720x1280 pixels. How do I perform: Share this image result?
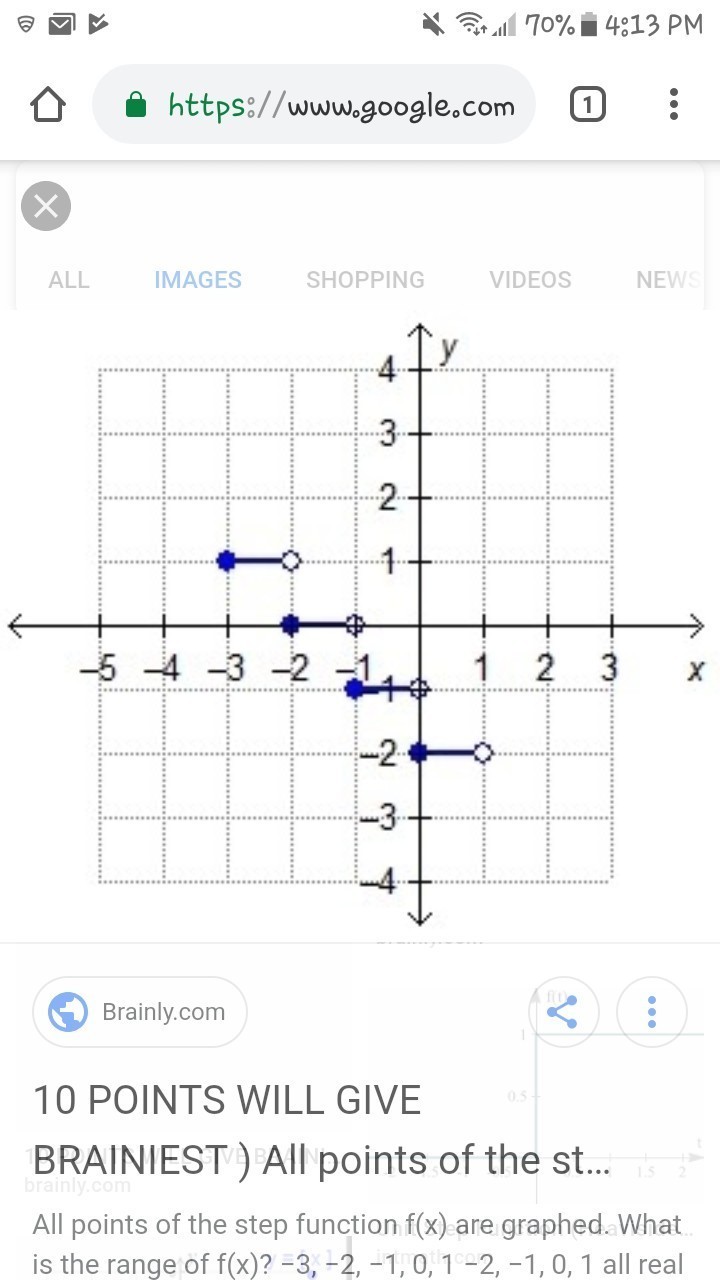tap(563, 1012)
